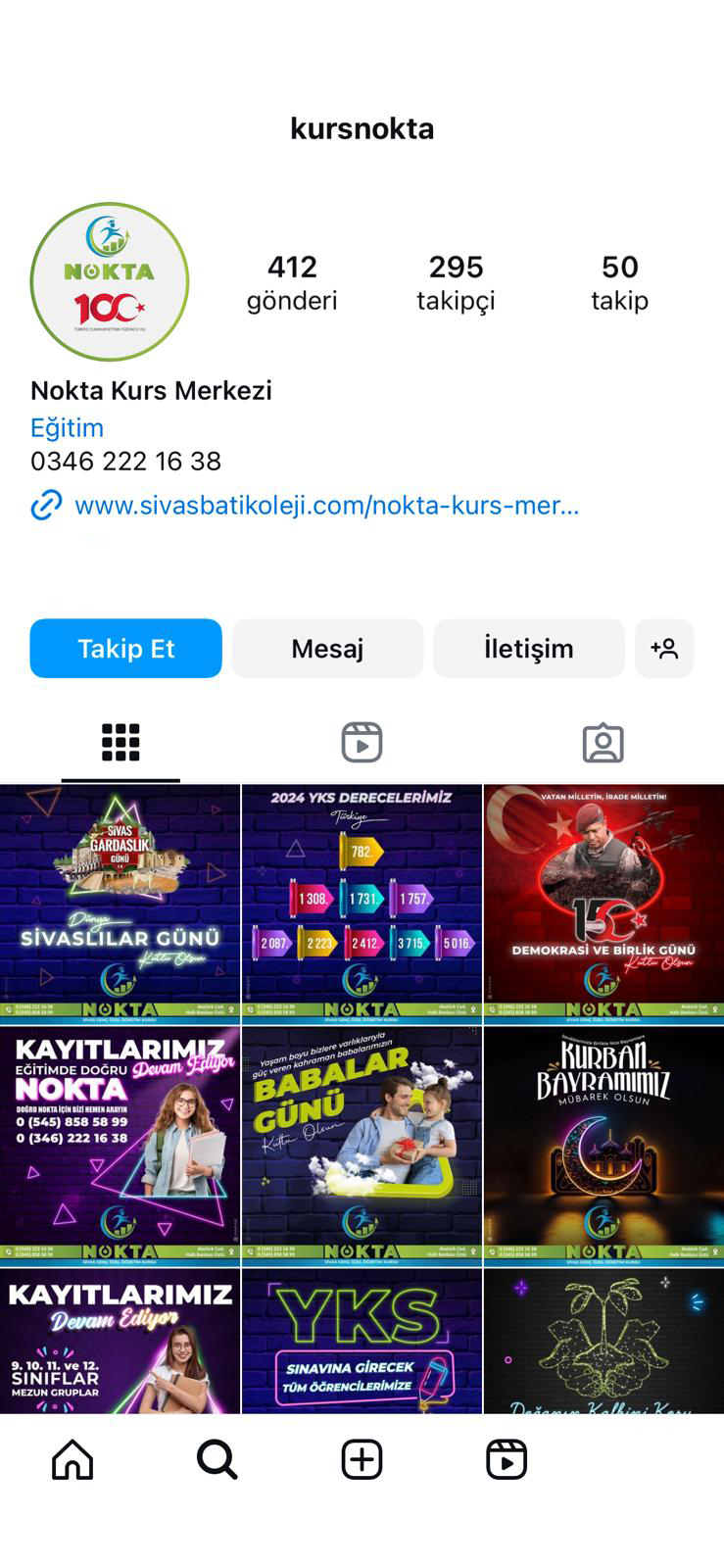Switch to the posts grid tab

(x=121, y=743)
